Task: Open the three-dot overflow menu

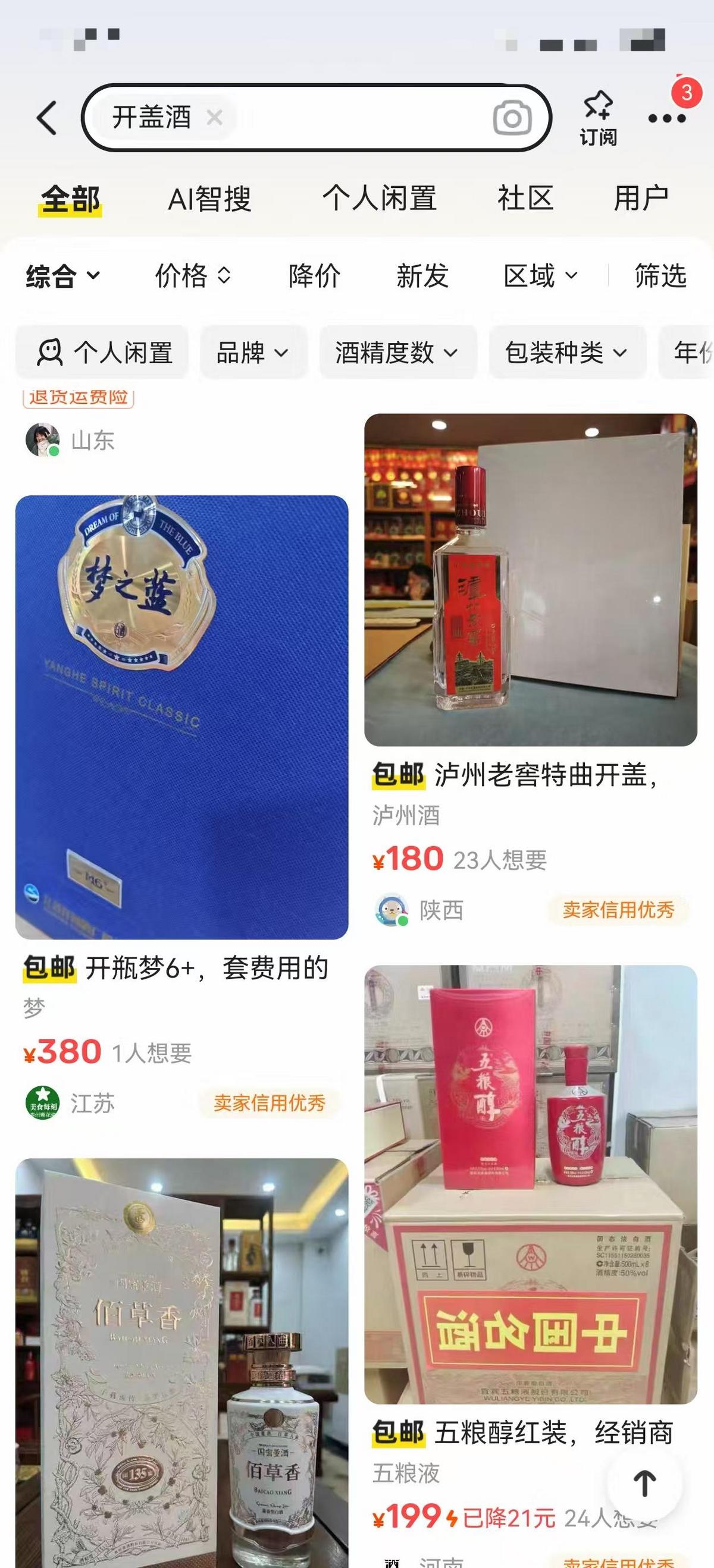Action: tap(666, 119)
